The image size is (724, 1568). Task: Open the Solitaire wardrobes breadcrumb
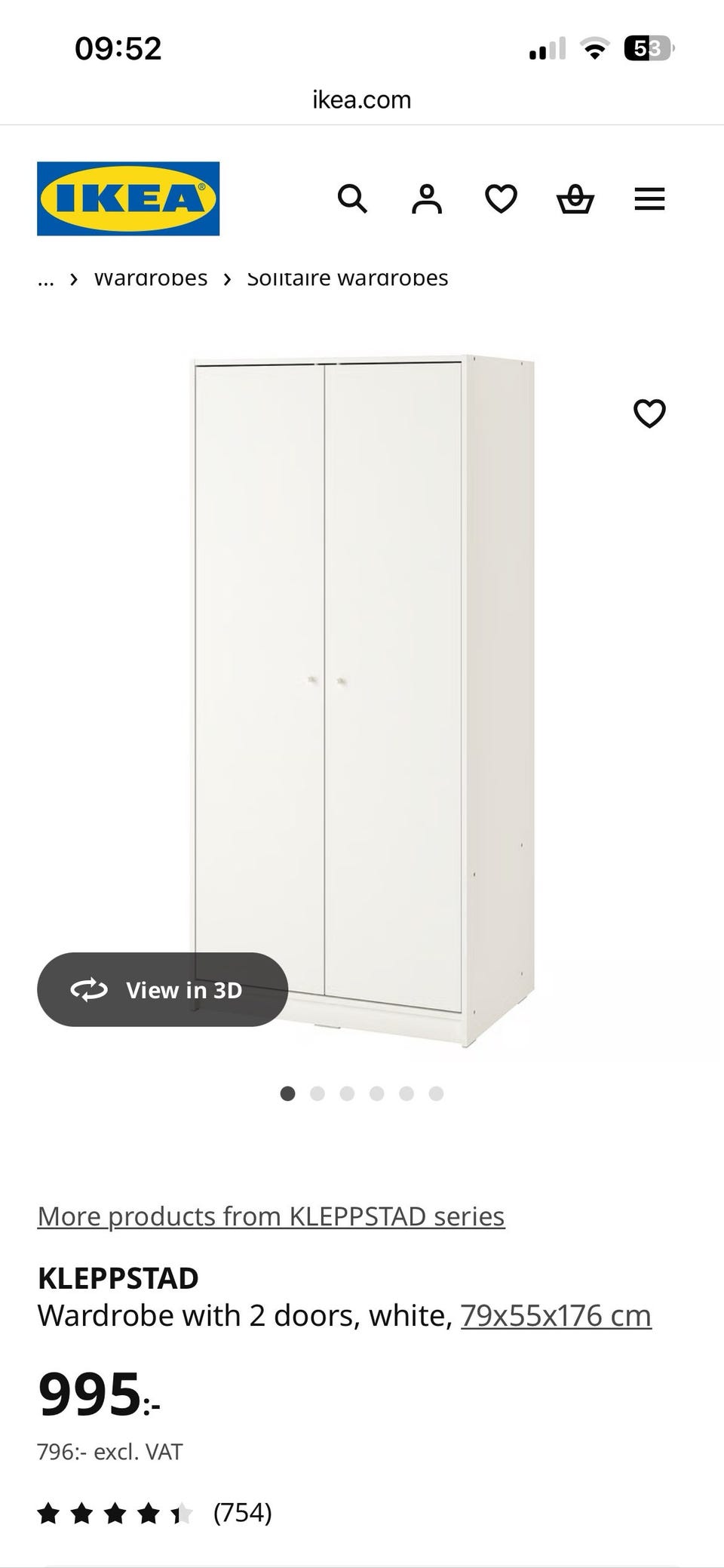[x=348, y=278]
